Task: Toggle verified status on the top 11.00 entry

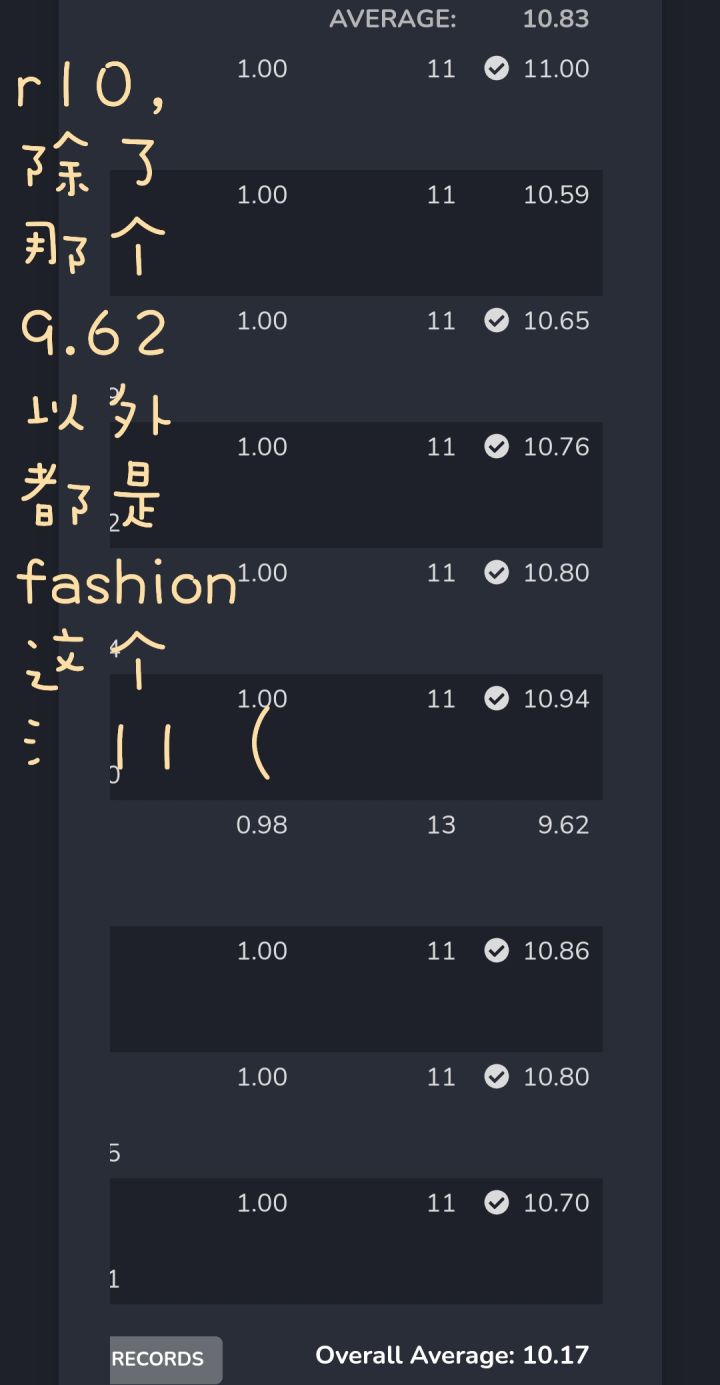Action: click(x=497, y=69)
